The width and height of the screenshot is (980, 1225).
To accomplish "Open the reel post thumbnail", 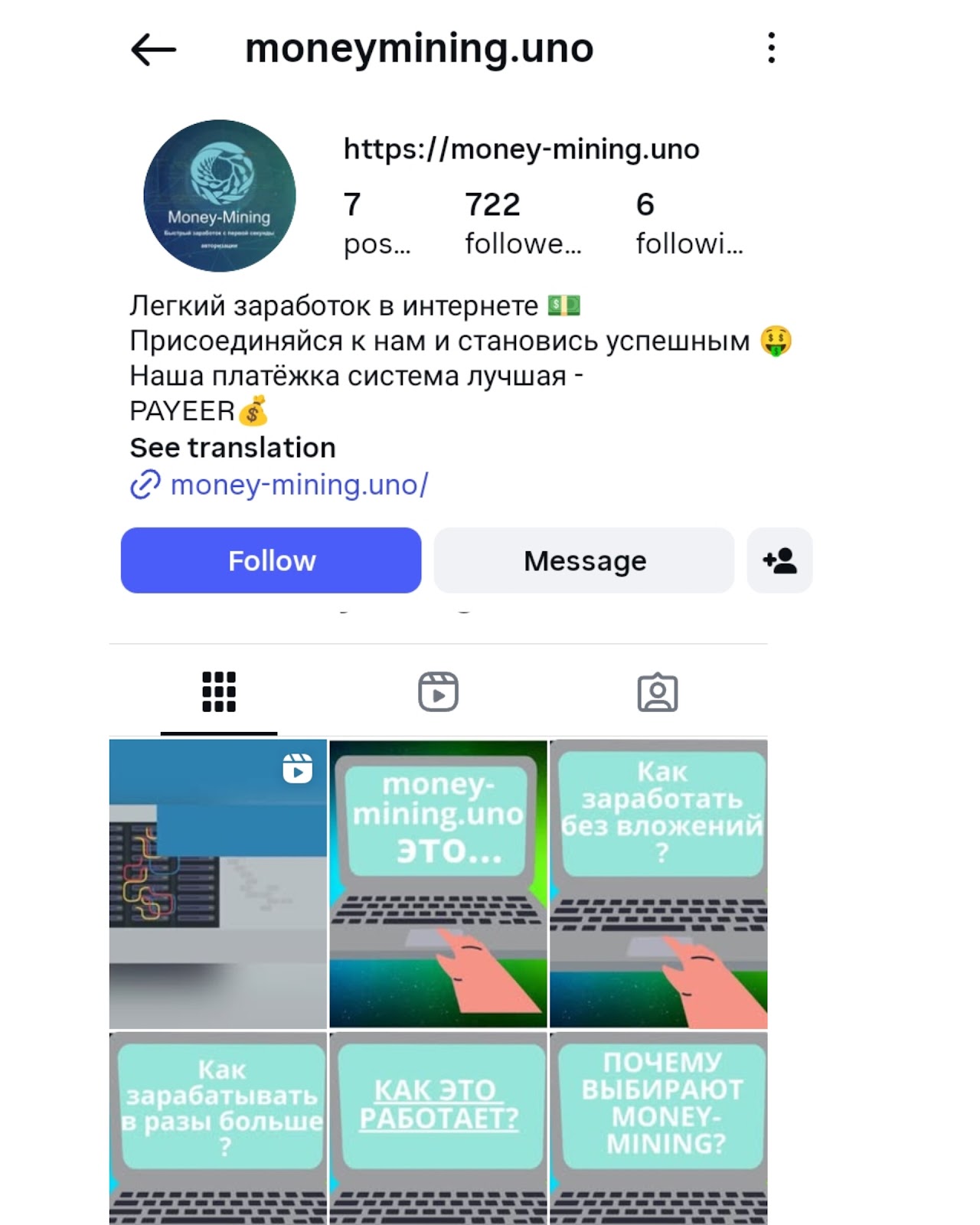I will [x=218, y=884].
